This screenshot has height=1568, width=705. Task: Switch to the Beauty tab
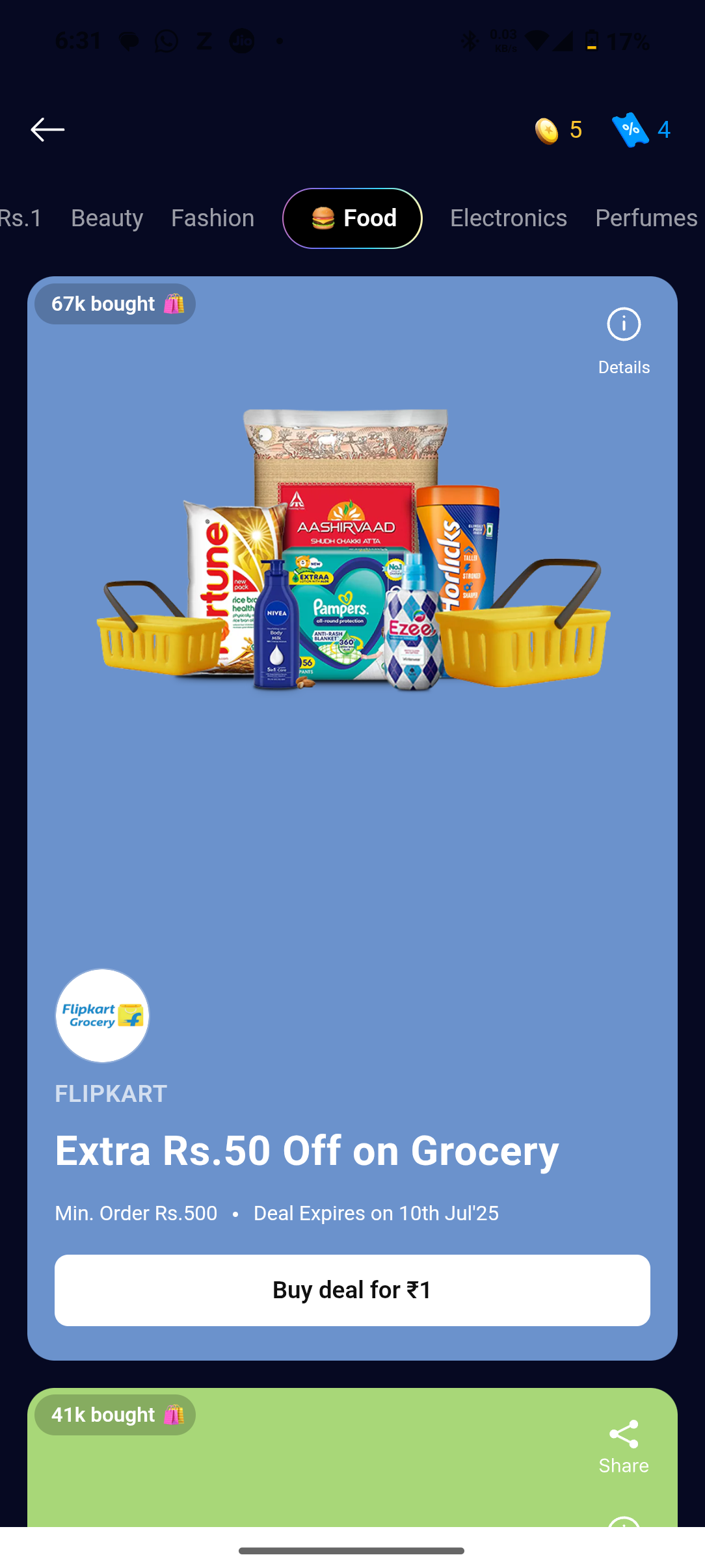(107, 218)
